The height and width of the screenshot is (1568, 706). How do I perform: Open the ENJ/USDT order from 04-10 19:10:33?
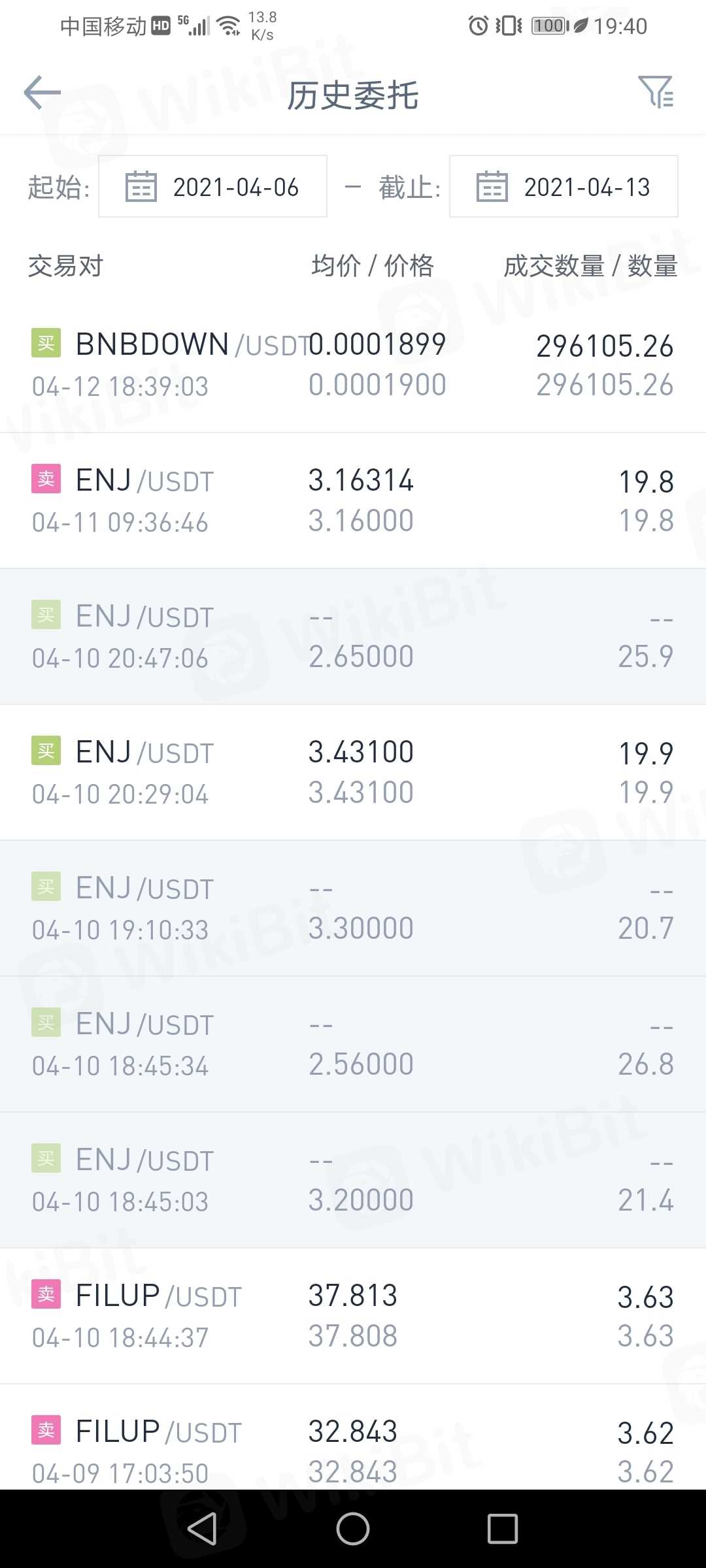point(353,908)
